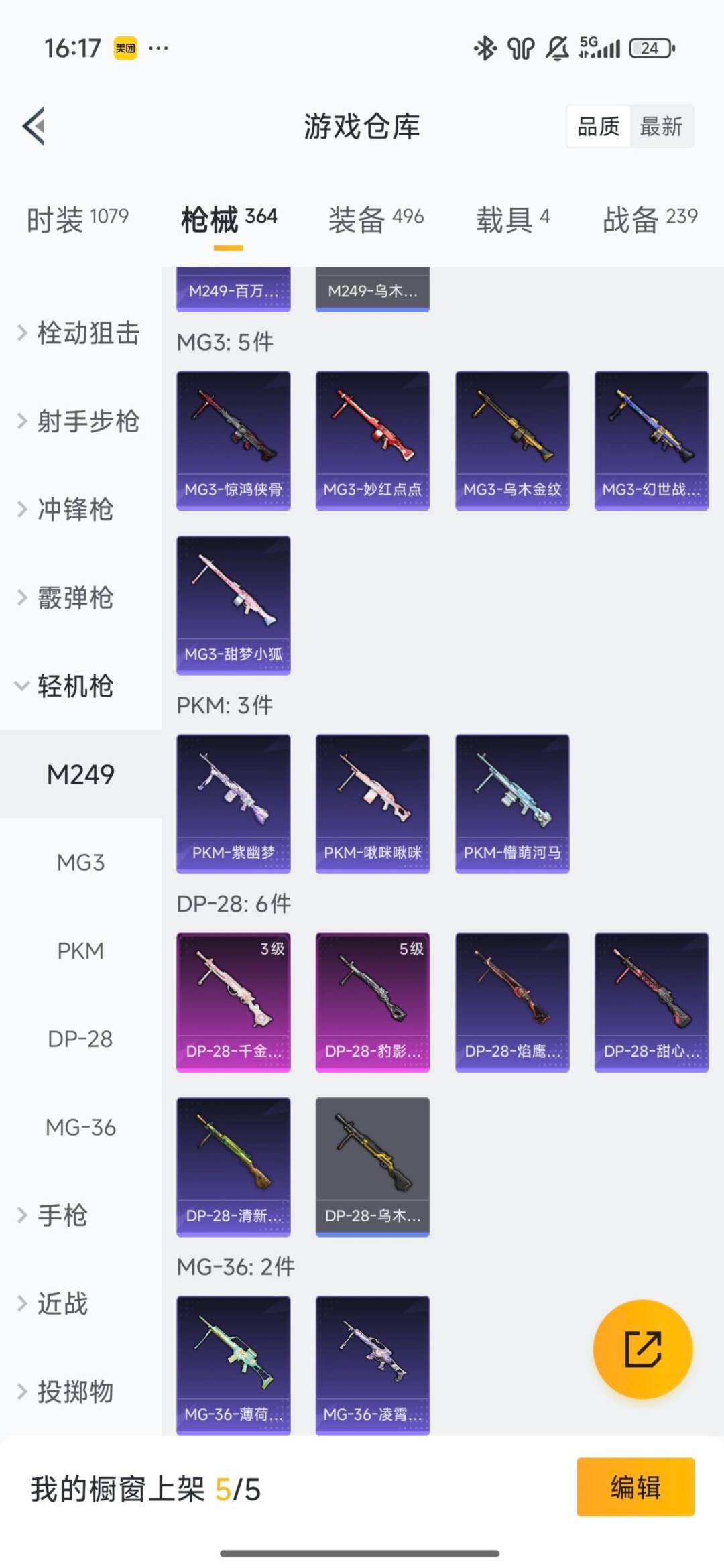Viewport: 724px width, 1568px height.
Task: Select the PKM-紫幽梦 weapon skin
Action: point(233,803)
